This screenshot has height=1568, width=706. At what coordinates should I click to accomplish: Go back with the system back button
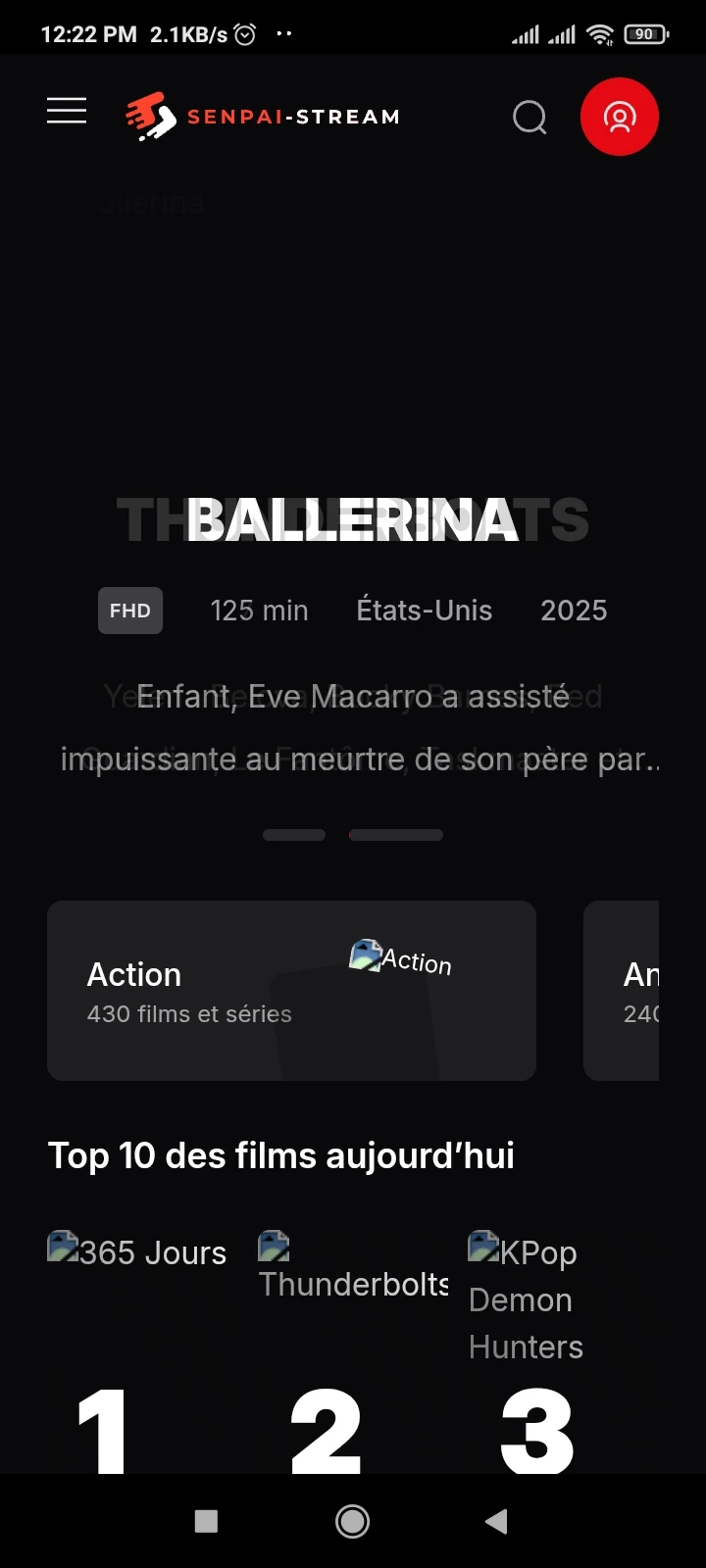(496, 1521)
